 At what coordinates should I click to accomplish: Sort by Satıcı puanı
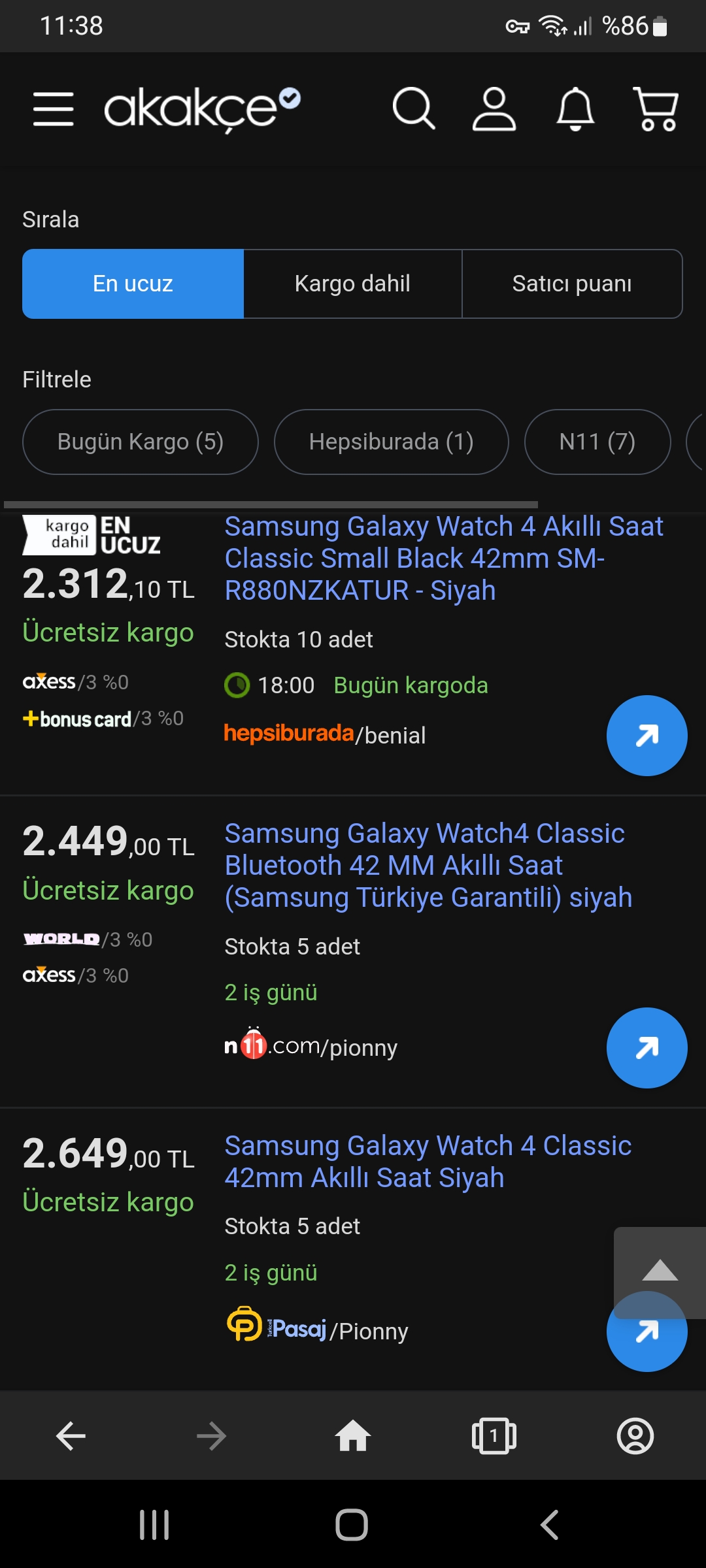[x=572, y=284]
